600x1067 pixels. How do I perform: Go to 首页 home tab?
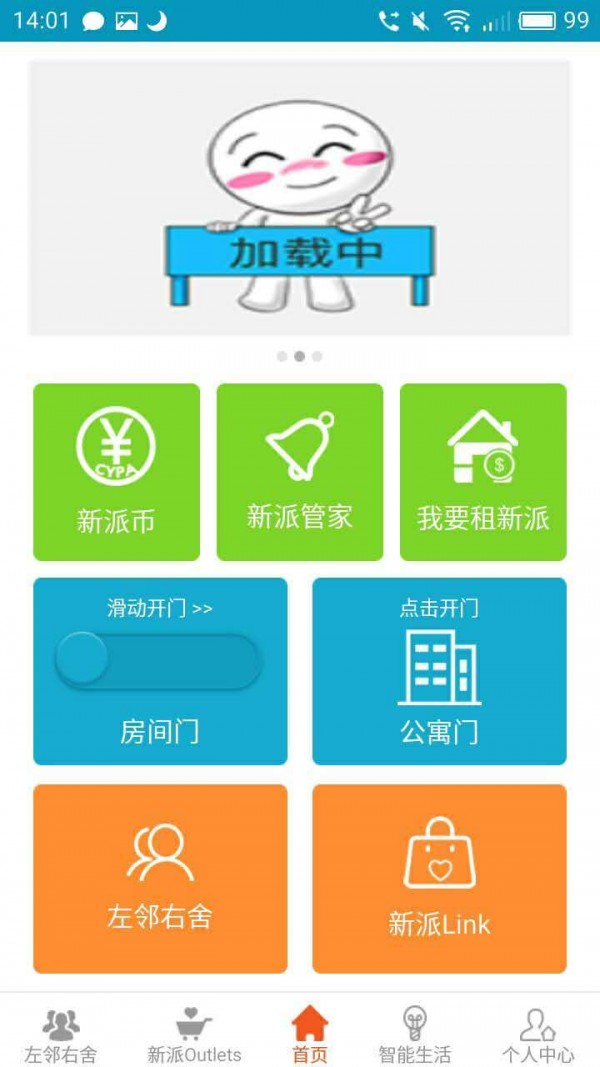pos(309,1036)
